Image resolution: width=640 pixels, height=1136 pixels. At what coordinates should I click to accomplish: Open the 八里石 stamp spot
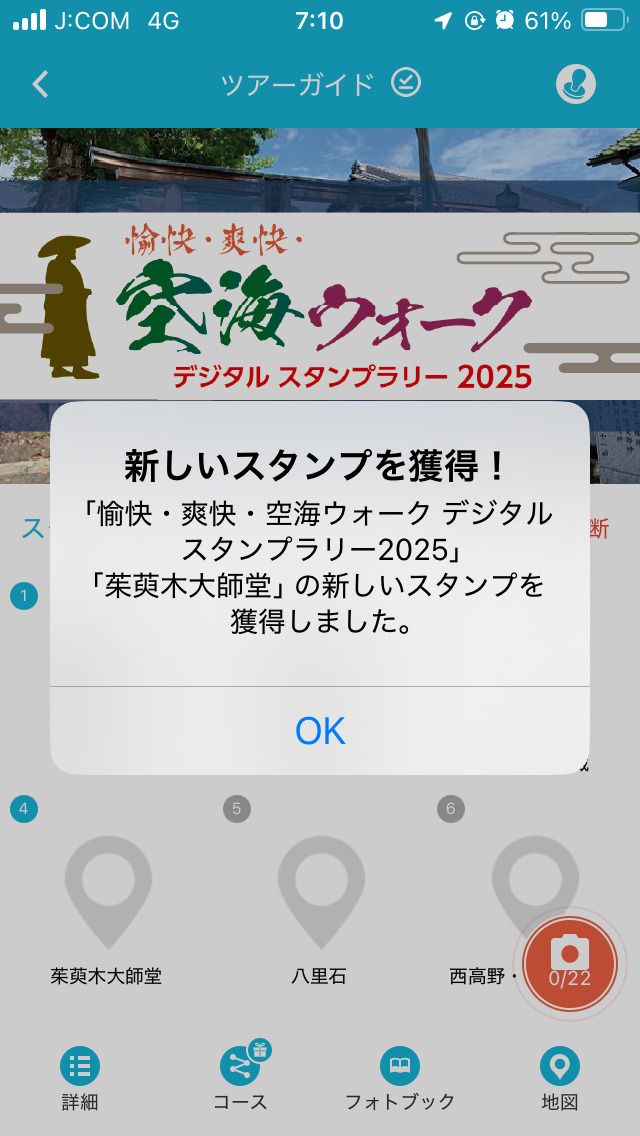point(320,895)
